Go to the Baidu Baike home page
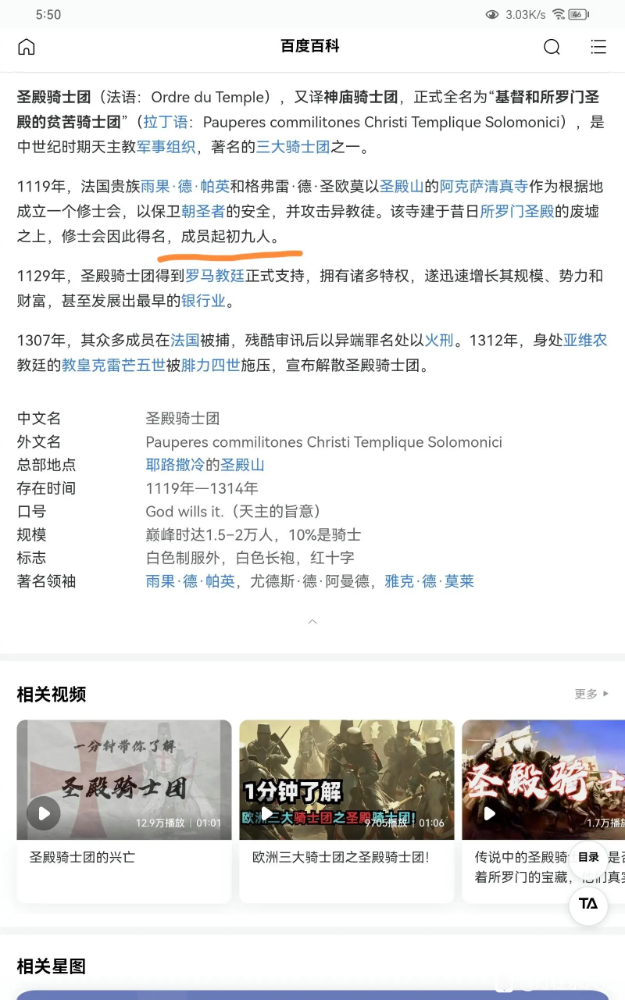 coord(27,47)
